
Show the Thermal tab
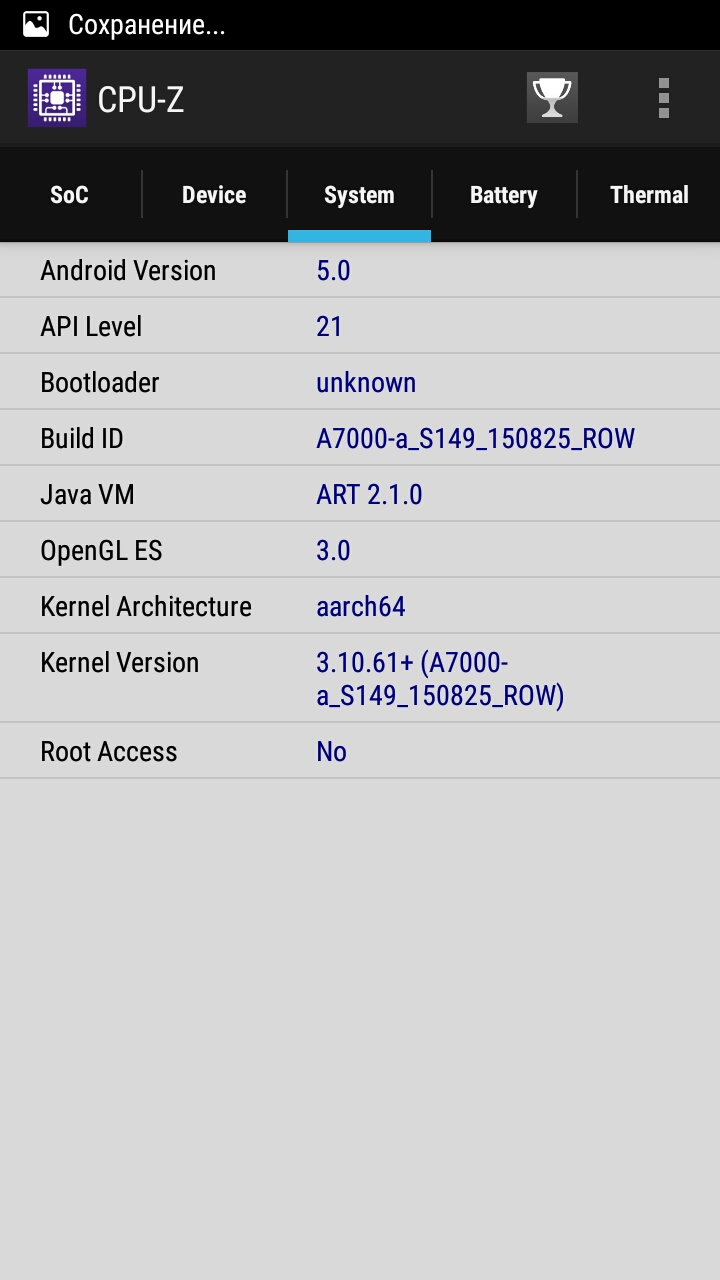click(649, 195)
